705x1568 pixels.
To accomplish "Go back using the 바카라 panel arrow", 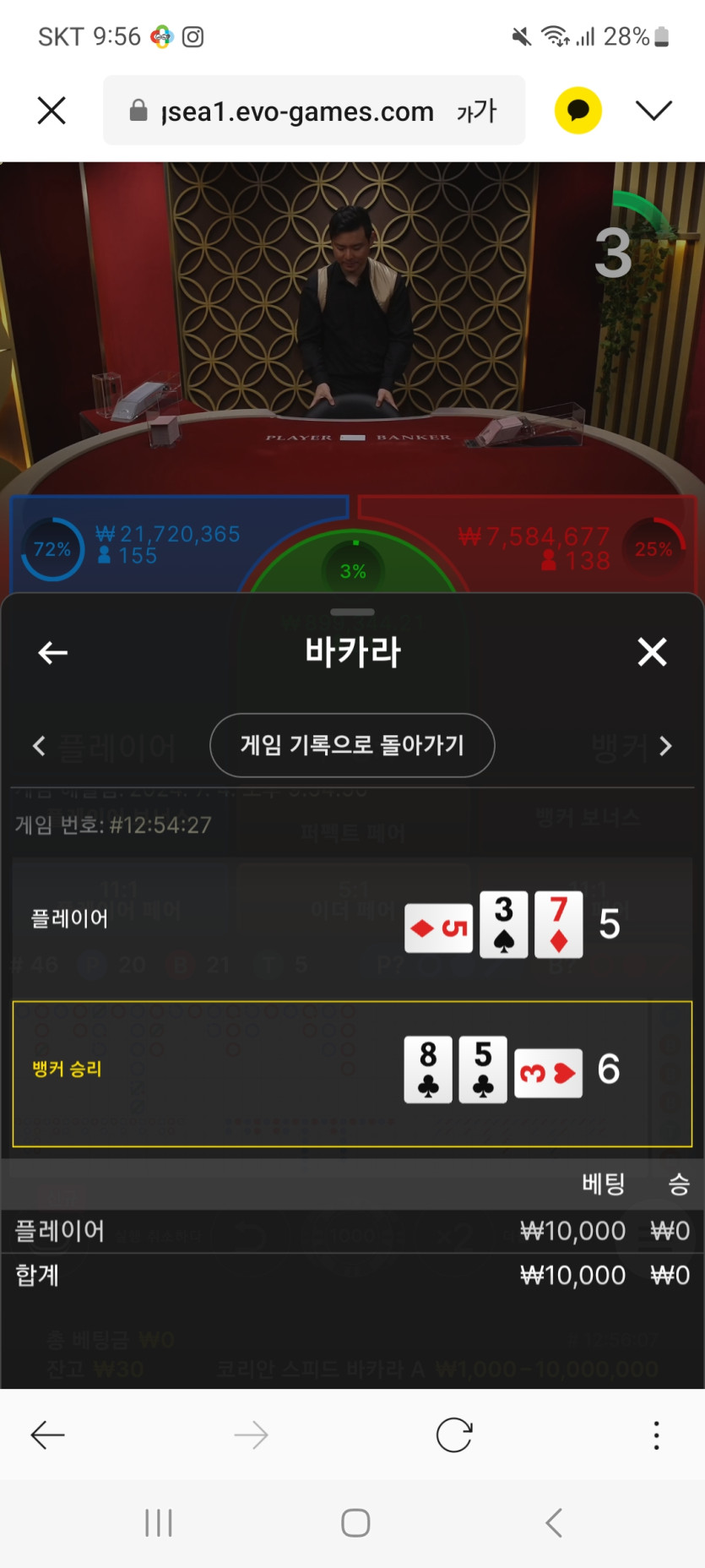I will pyautogui.click(x=52, y=652).
